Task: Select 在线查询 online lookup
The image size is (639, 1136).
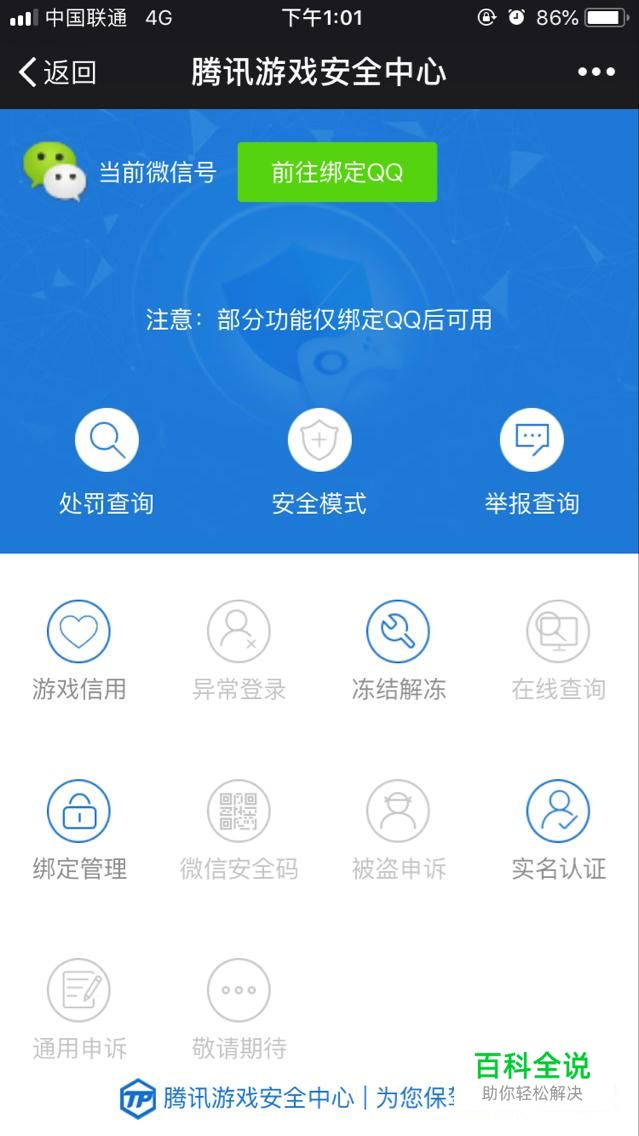Action: tap(559, 651)
